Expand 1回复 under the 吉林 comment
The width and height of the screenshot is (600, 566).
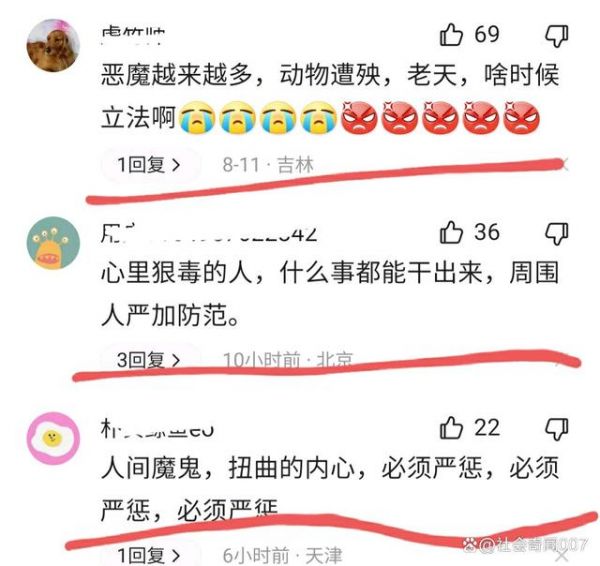[x=149, y=164]
